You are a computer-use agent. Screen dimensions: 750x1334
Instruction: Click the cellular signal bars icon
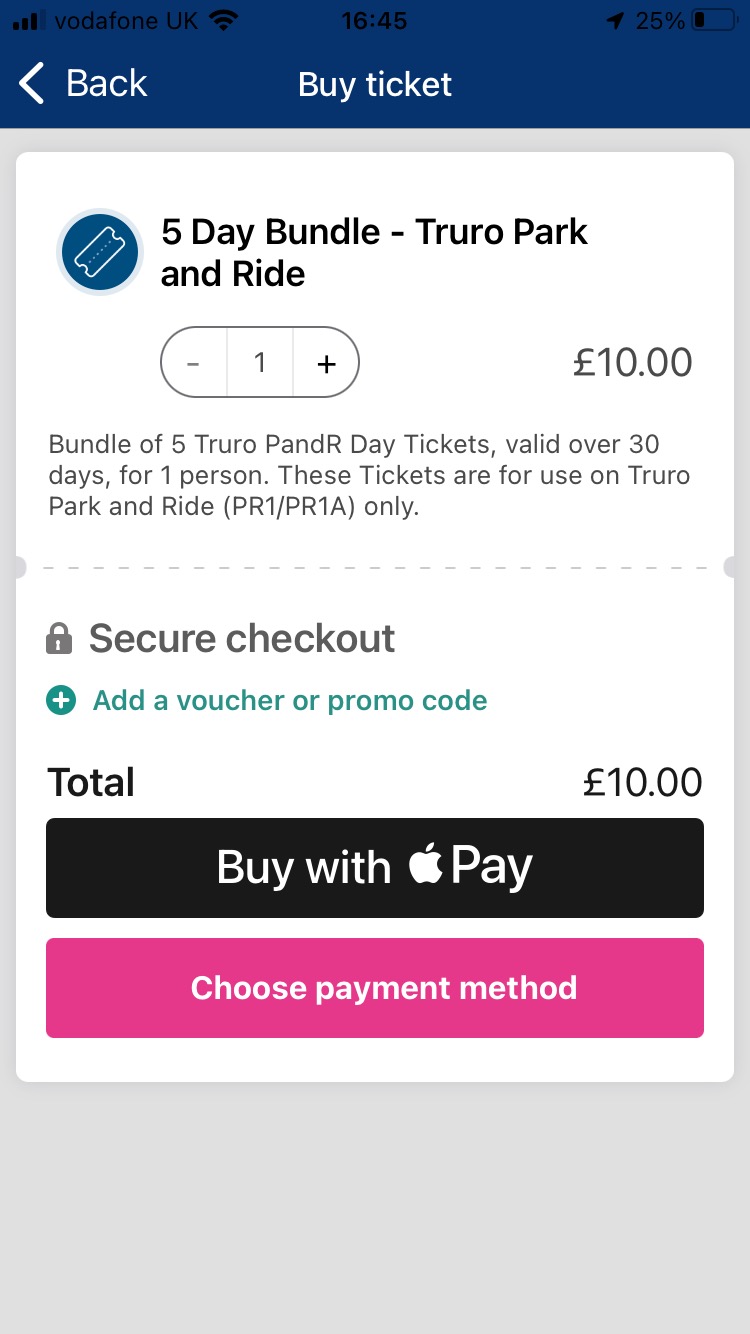tap(26, 19)
